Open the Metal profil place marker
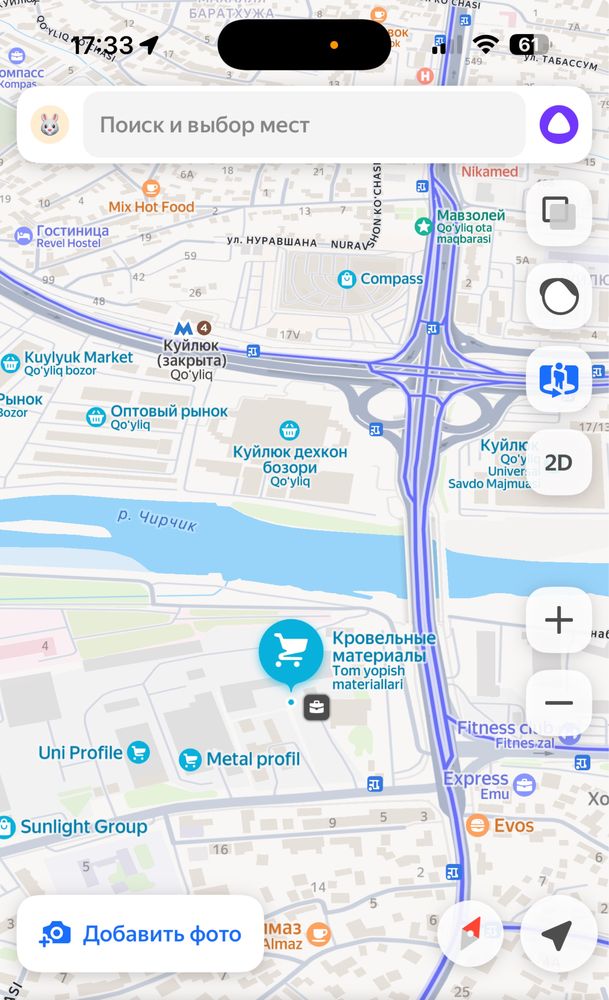 (190, 761)
